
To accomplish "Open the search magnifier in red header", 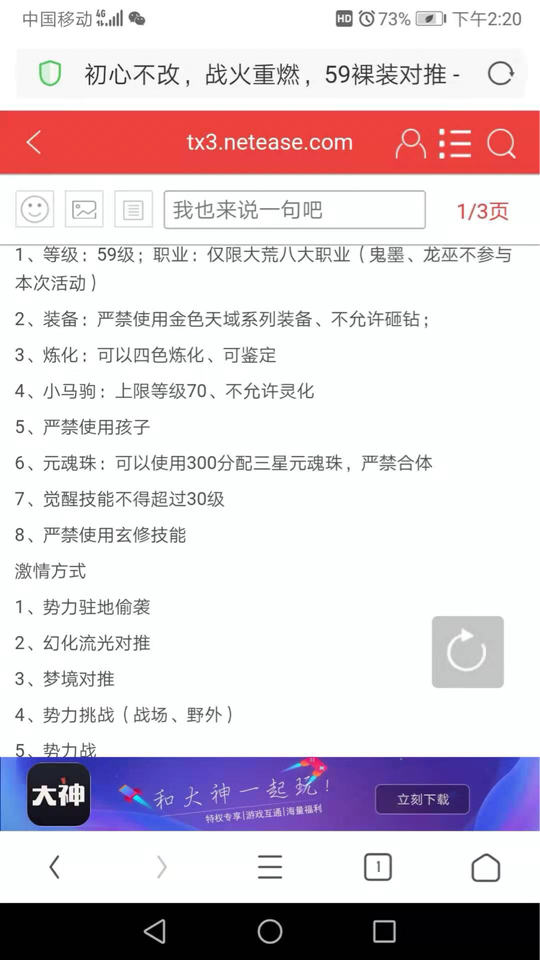I will pos(501,144).
